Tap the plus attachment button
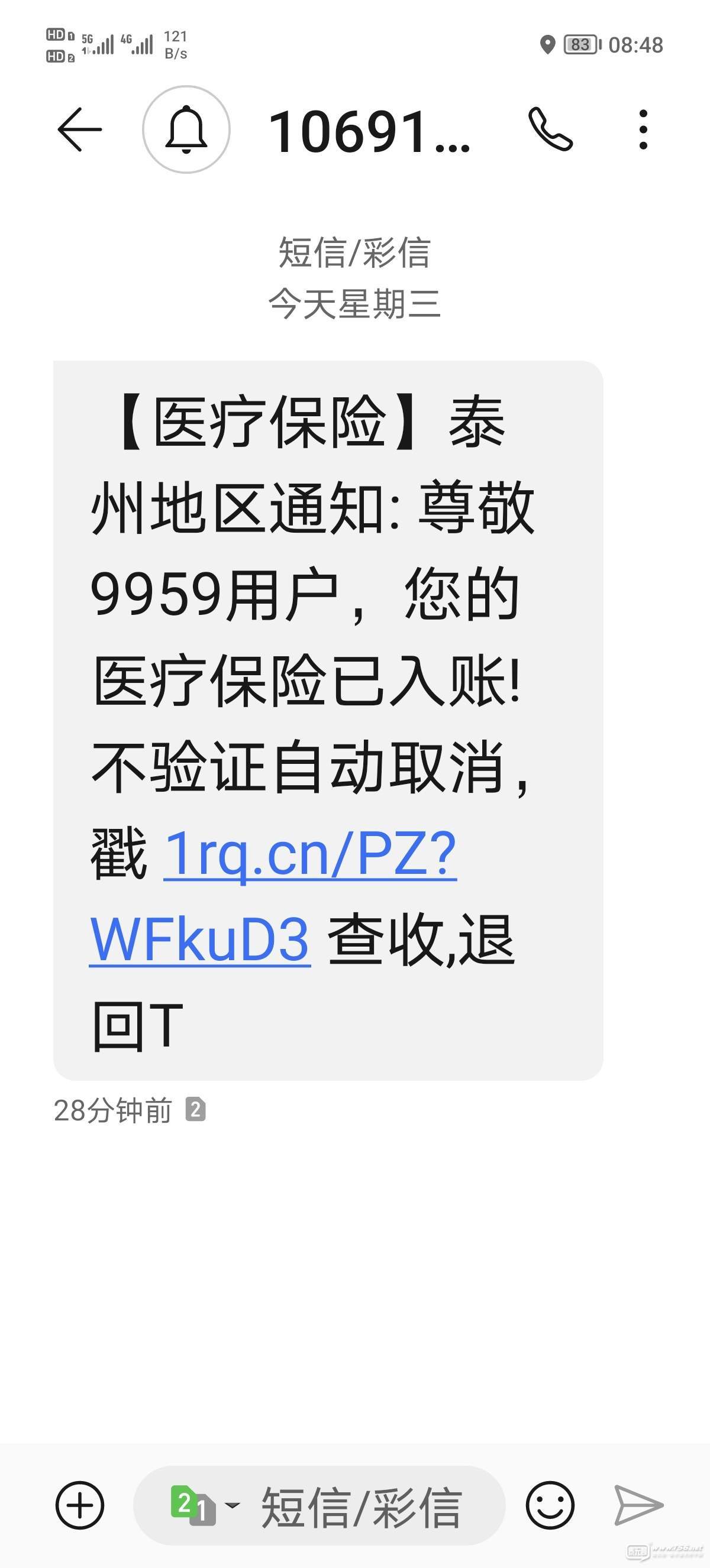The image size is (710, 1568). point(80,1505)
